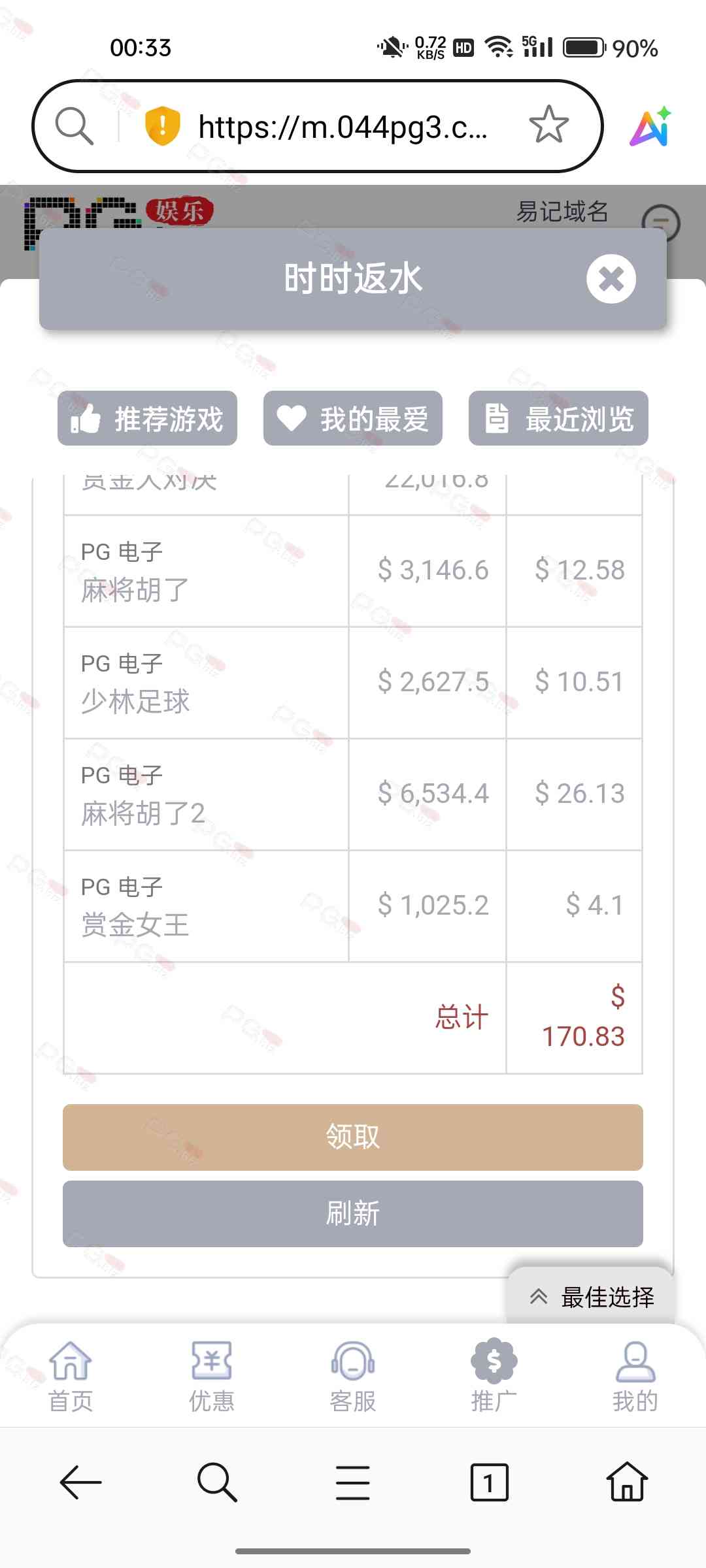Image resolution: width=706 pixels, height=1568 pixels.
Task: Switch to the 首页 tab
Action: pyautogui.click(x=71, y=1375)
